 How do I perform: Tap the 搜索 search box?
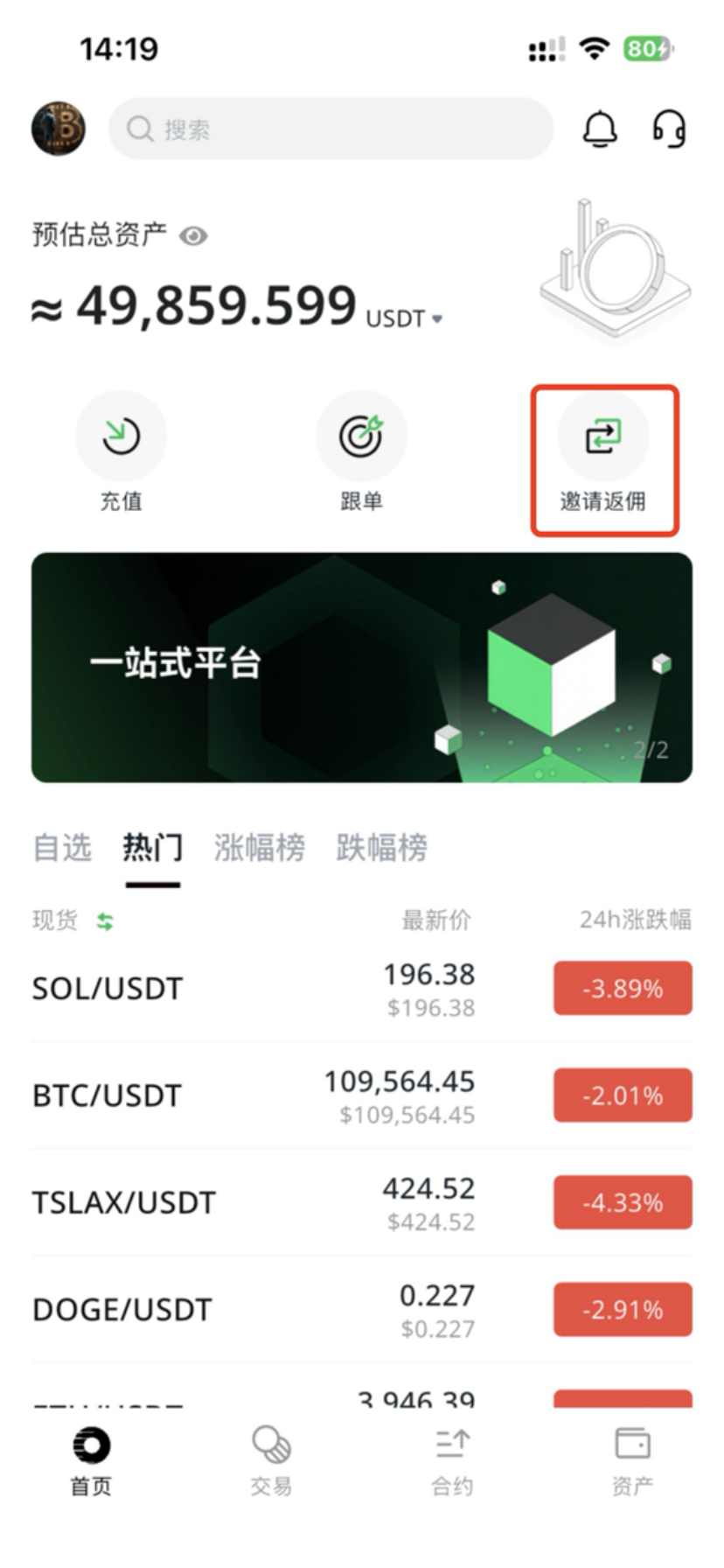pos(331,129)
